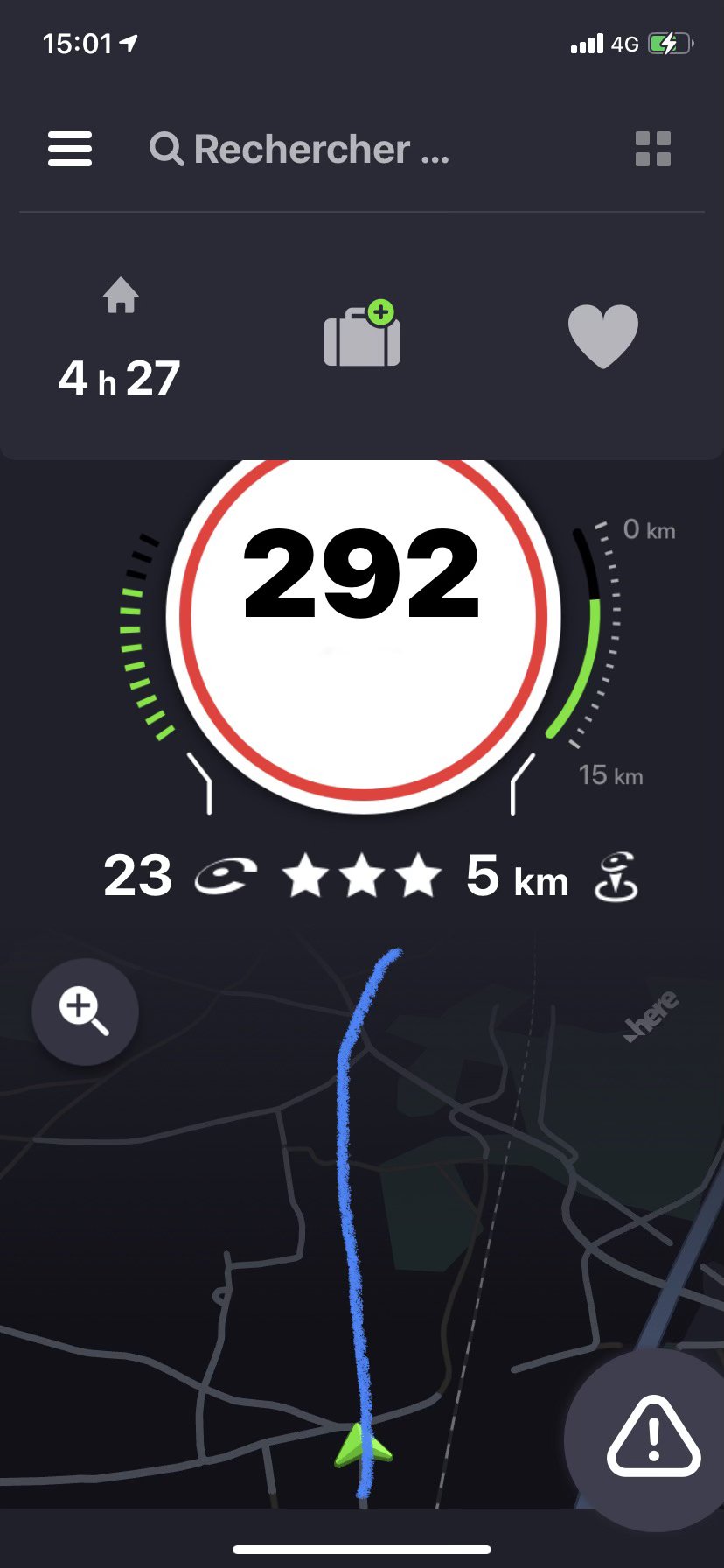Report an alert with the warning triangle button
Screen dimensions: 724x1568
click(x=653, y=1435)
